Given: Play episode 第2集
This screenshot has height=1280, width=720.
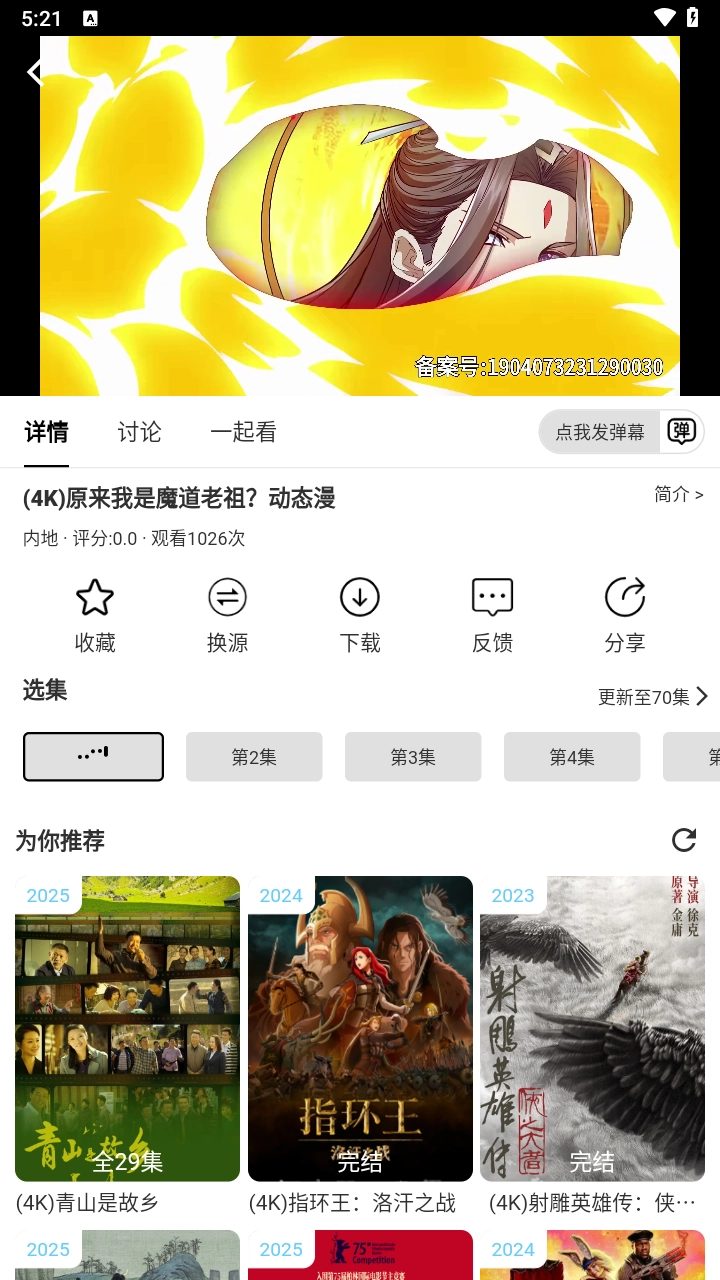Looking at the screenshot, I should (254, 756).
